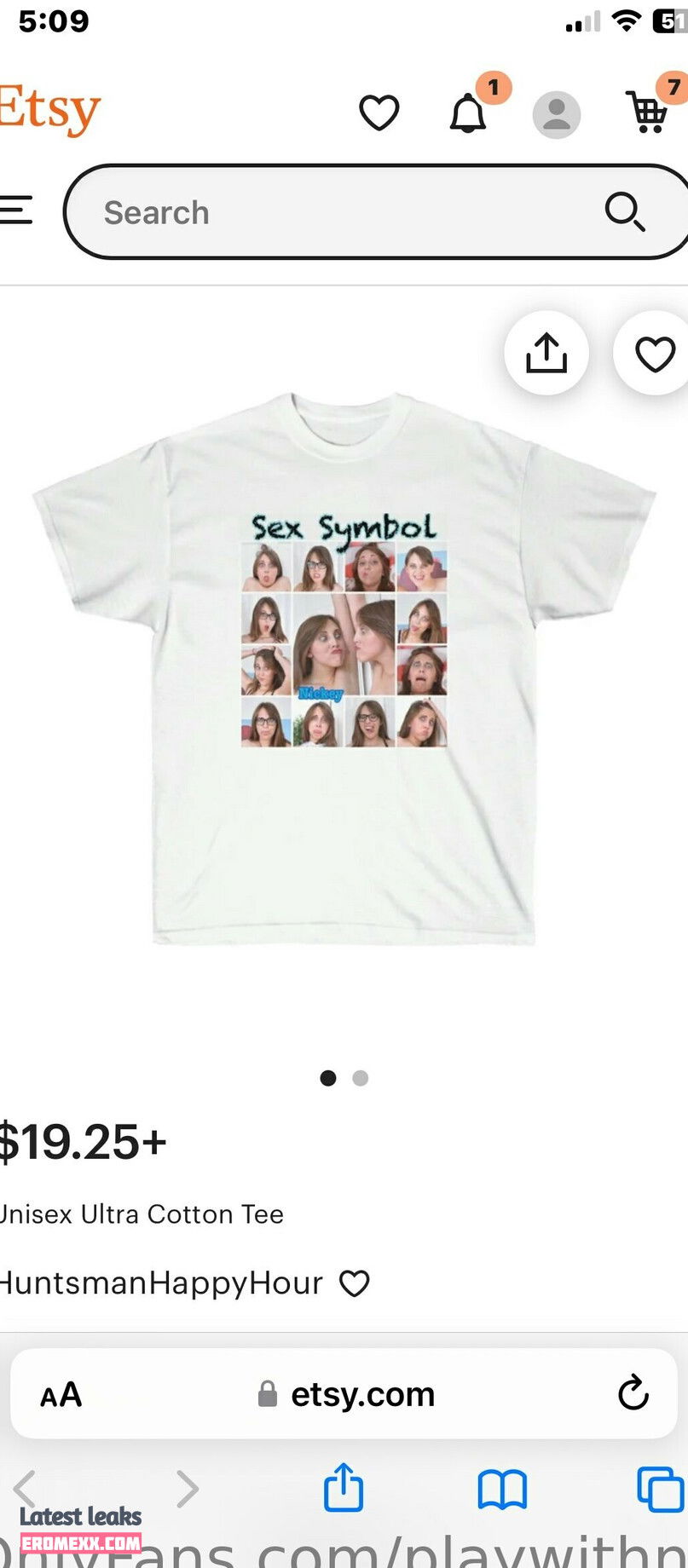Screen dimensions: 688x1568
Task: Add this tee to favorites
Action: pos(655,354)
